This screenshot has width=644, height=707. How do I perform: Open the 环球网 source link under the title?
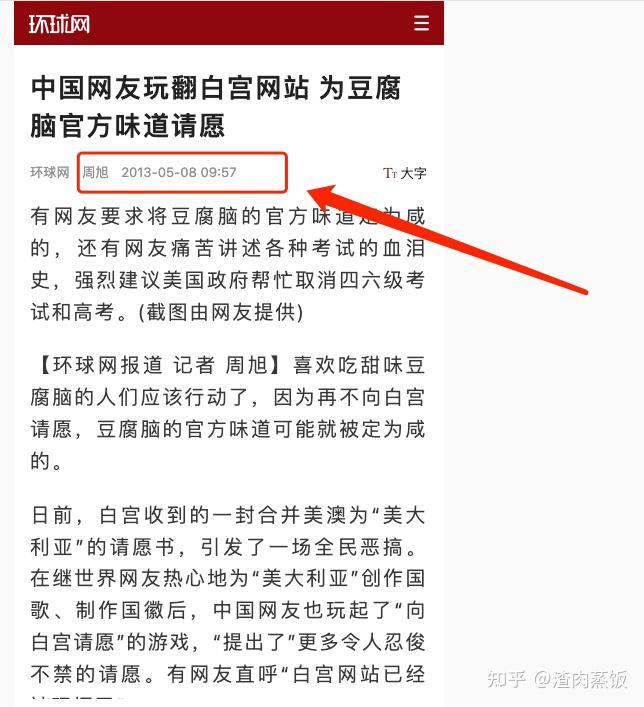pyautogui.click(x=50, y=173)
